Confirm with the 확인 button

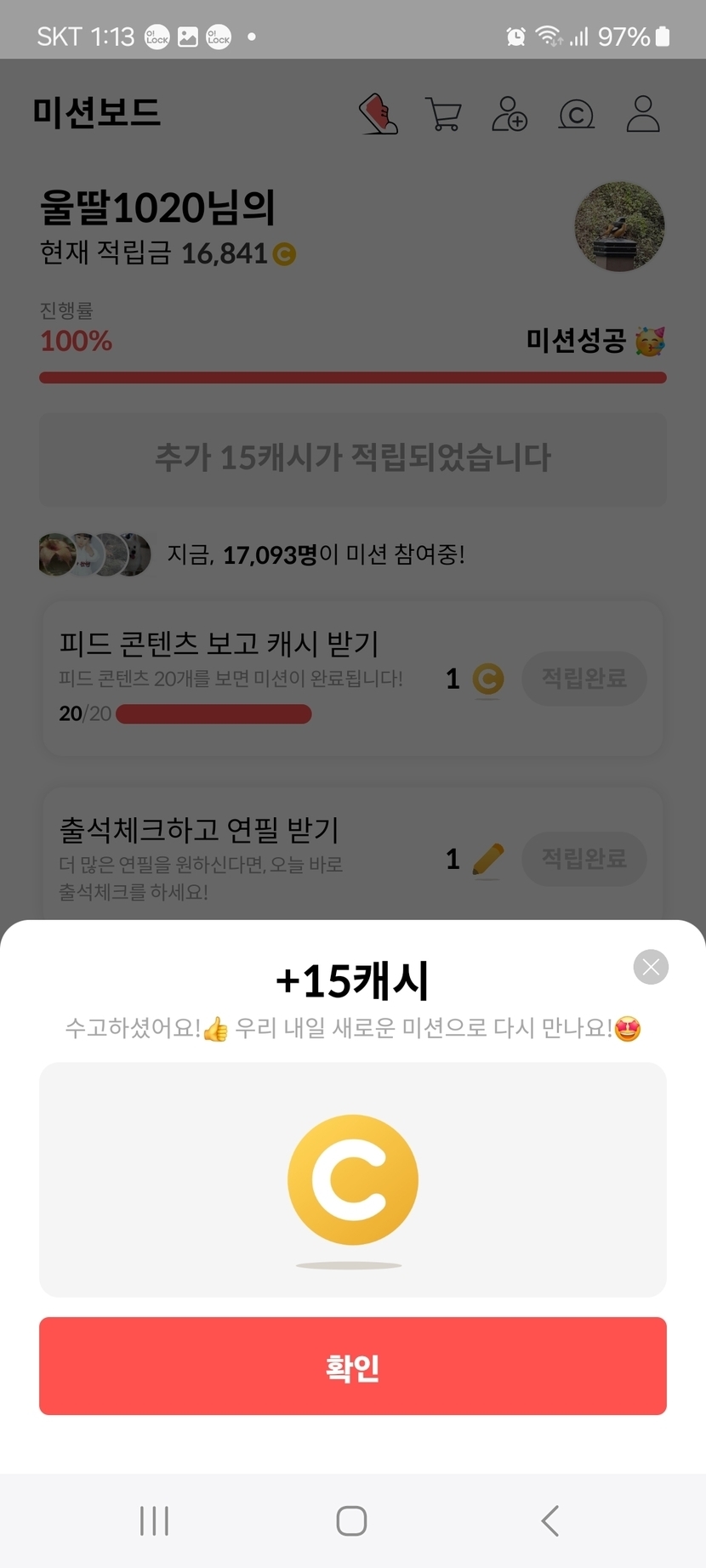click(x=352, y=1366)
